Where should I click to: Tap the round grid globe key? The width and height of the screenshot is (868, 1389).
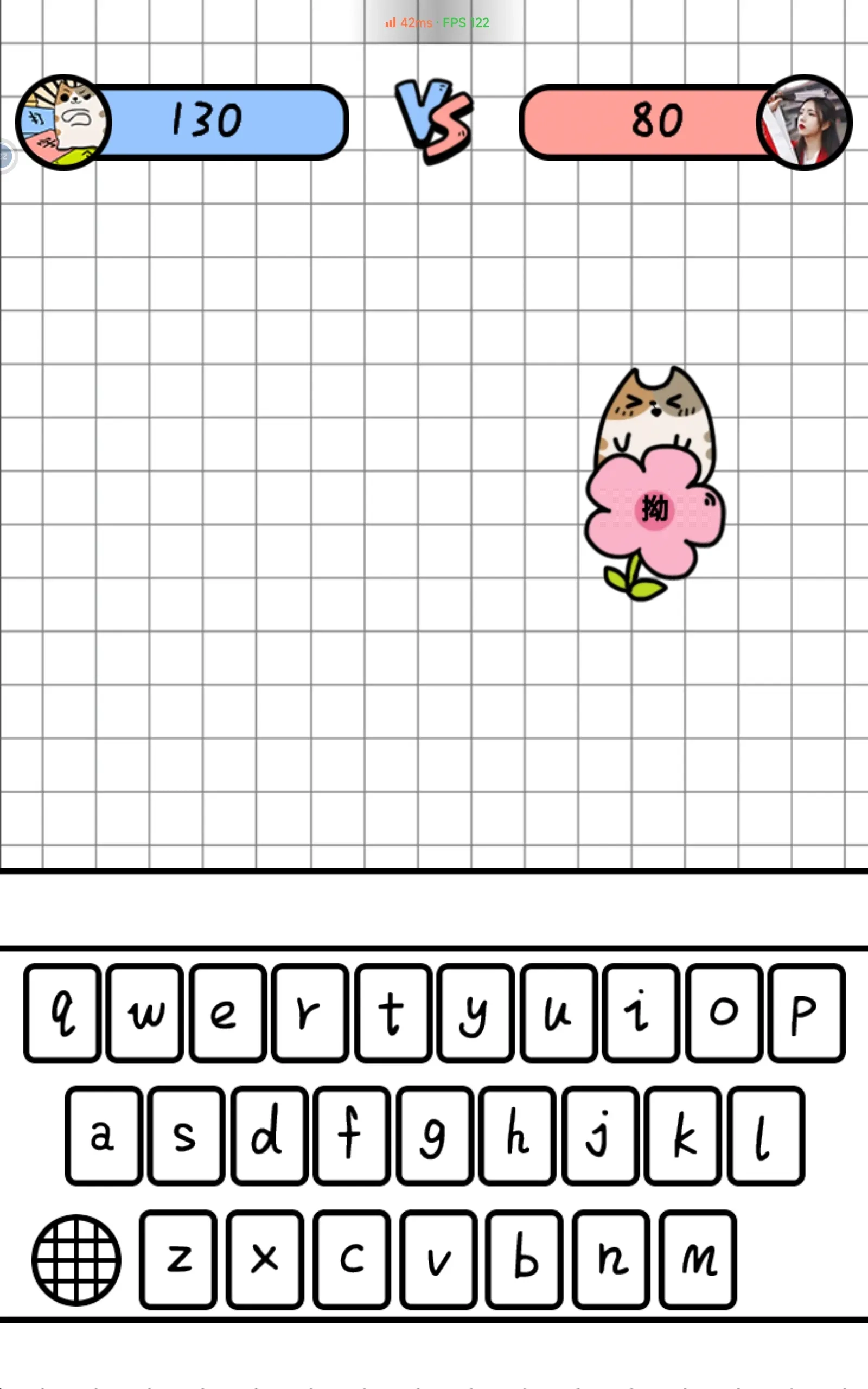click(76, 1259)
